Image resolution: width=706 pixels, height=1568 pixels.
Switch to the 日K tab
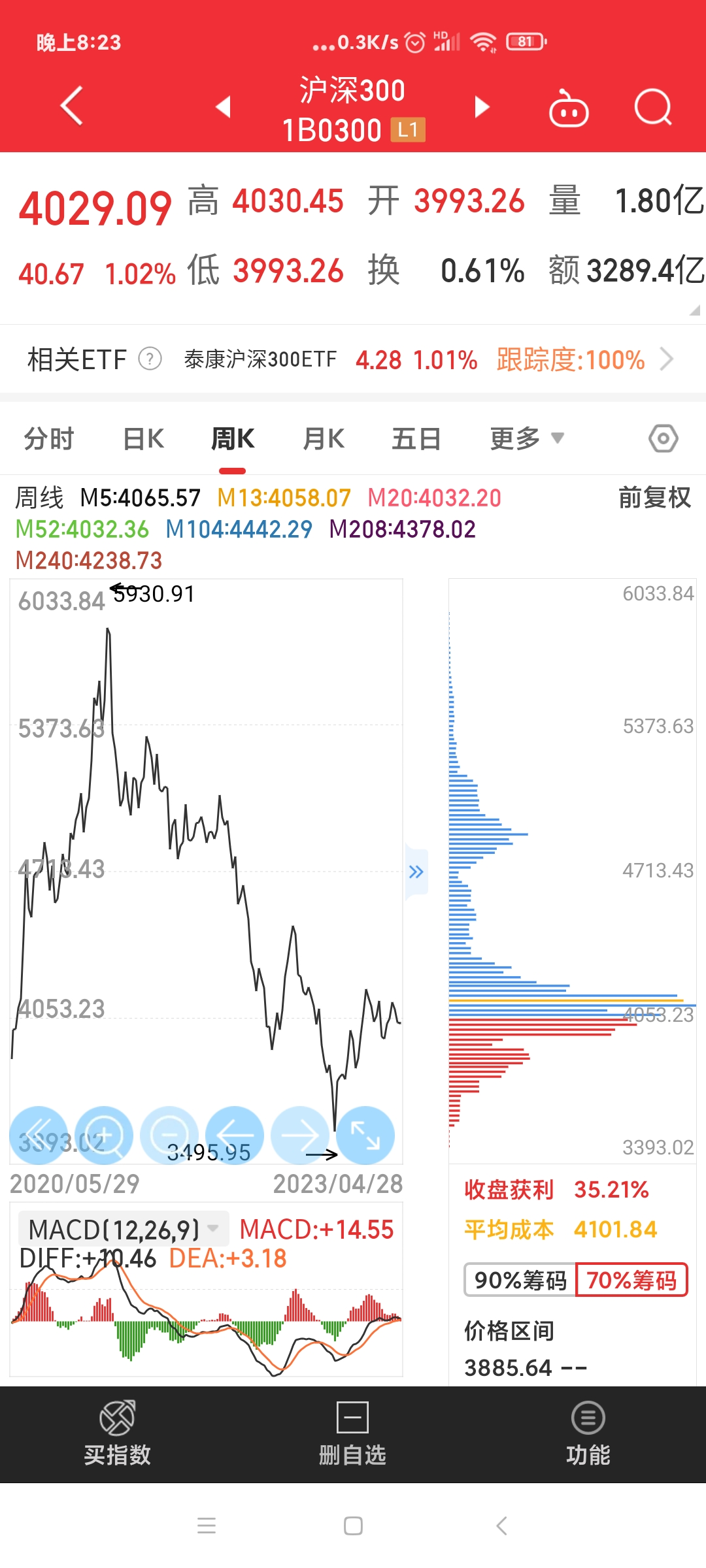click(x=144, y=438)
